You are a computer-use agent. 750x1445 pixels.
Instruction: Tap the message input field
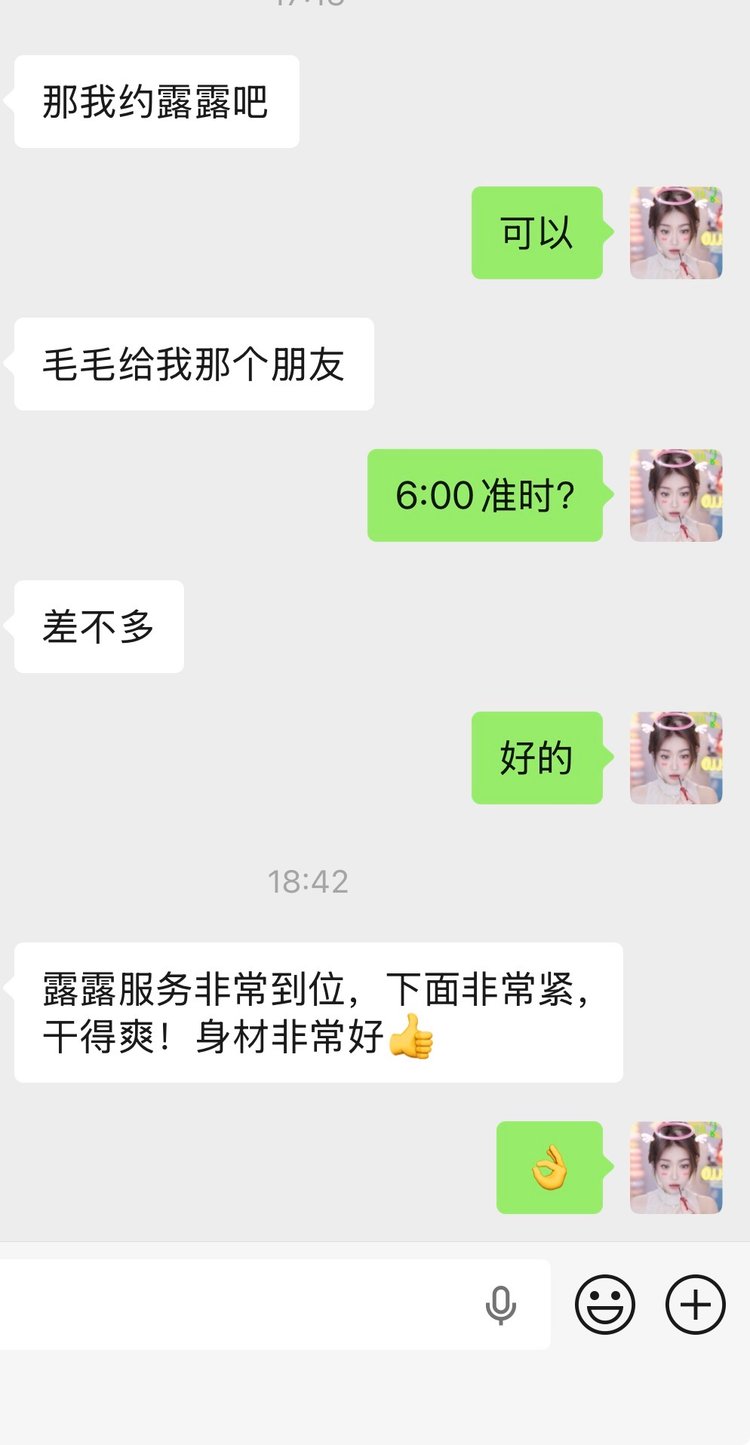point(240,1305)
